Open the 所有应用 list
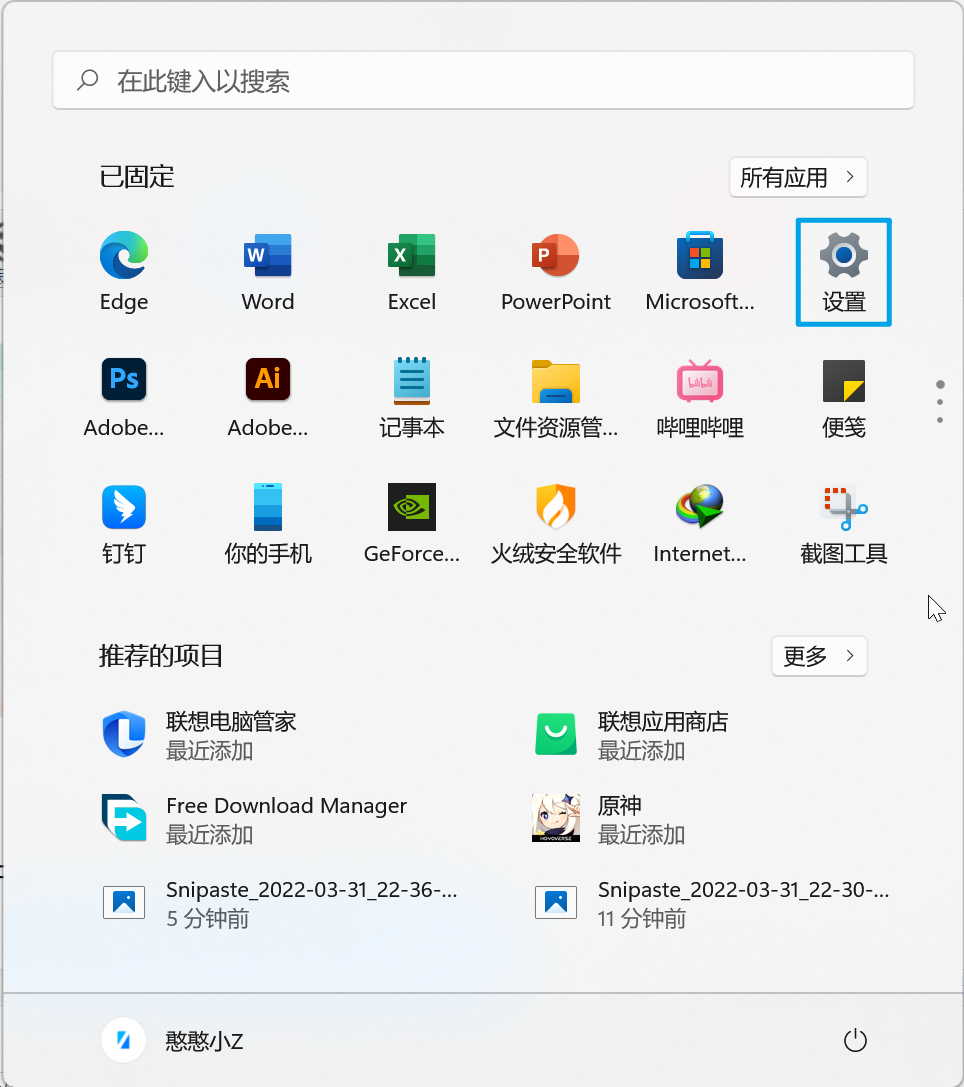The image size is (964, 1087). [797, 178]
